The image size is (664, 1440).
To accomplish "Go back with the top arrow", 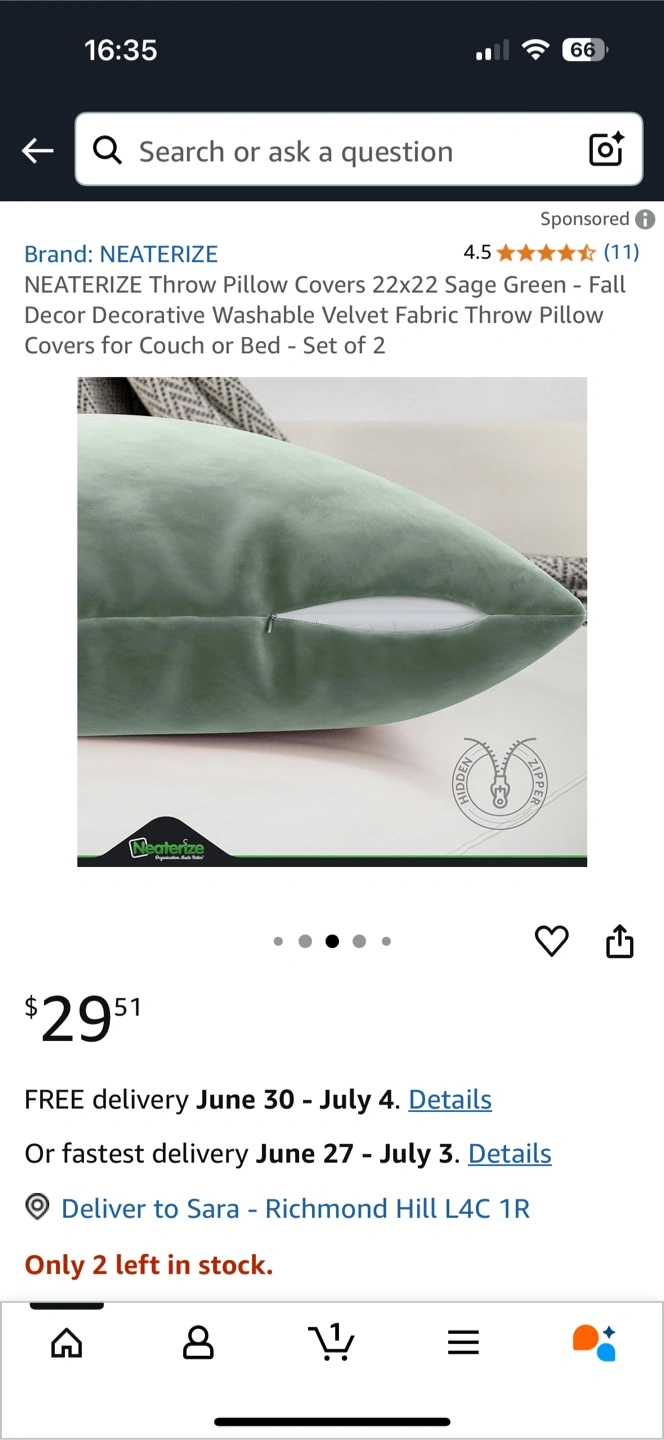I will tap(38, 151).
